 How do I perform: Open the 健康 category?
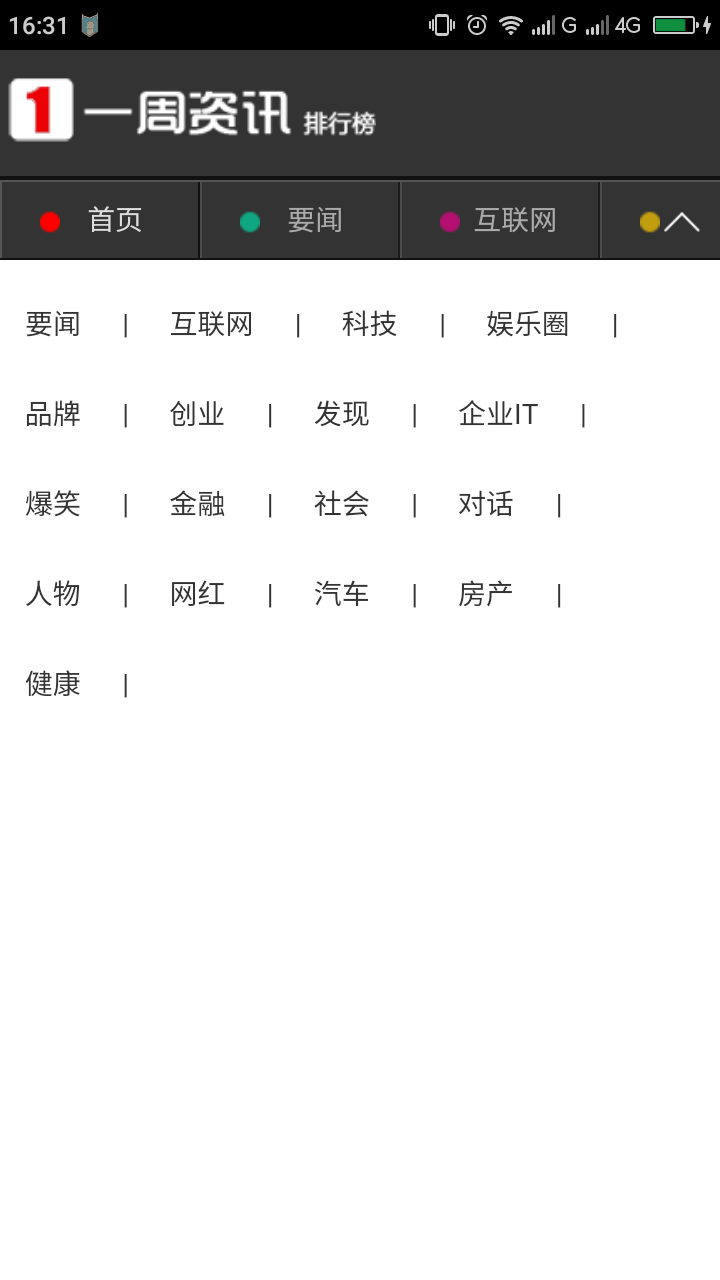click(53, 684)
